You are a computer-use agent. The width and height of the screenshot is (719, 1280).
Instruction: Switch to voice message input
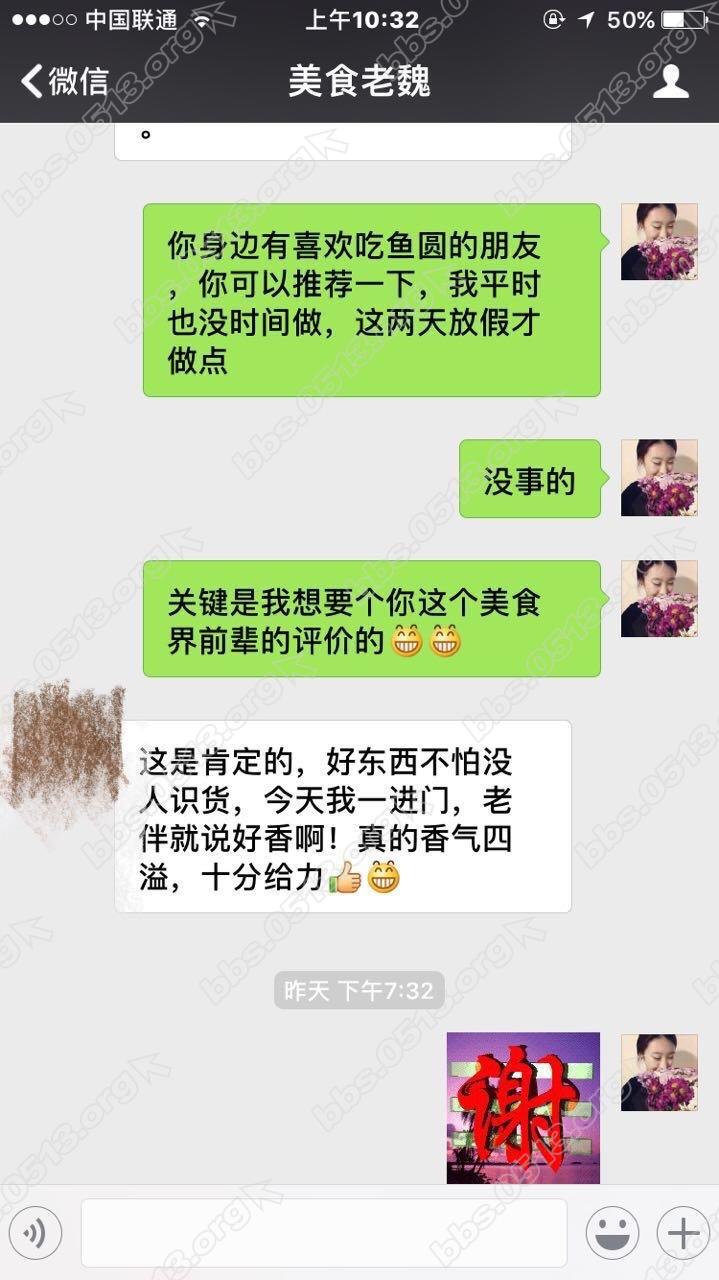[35, 1233]
